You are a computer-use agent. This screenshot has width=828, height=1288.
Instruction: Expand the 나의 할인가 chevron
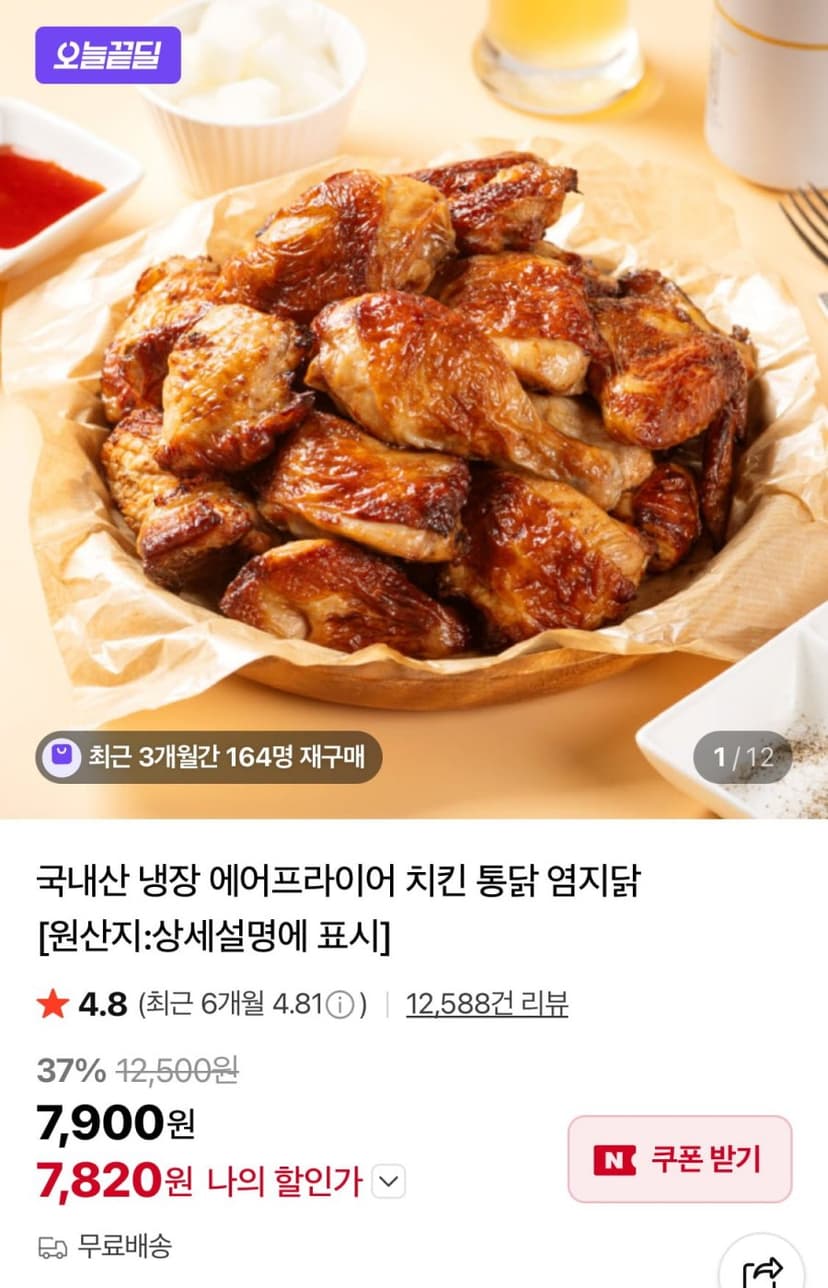(x=389, y=1183)
